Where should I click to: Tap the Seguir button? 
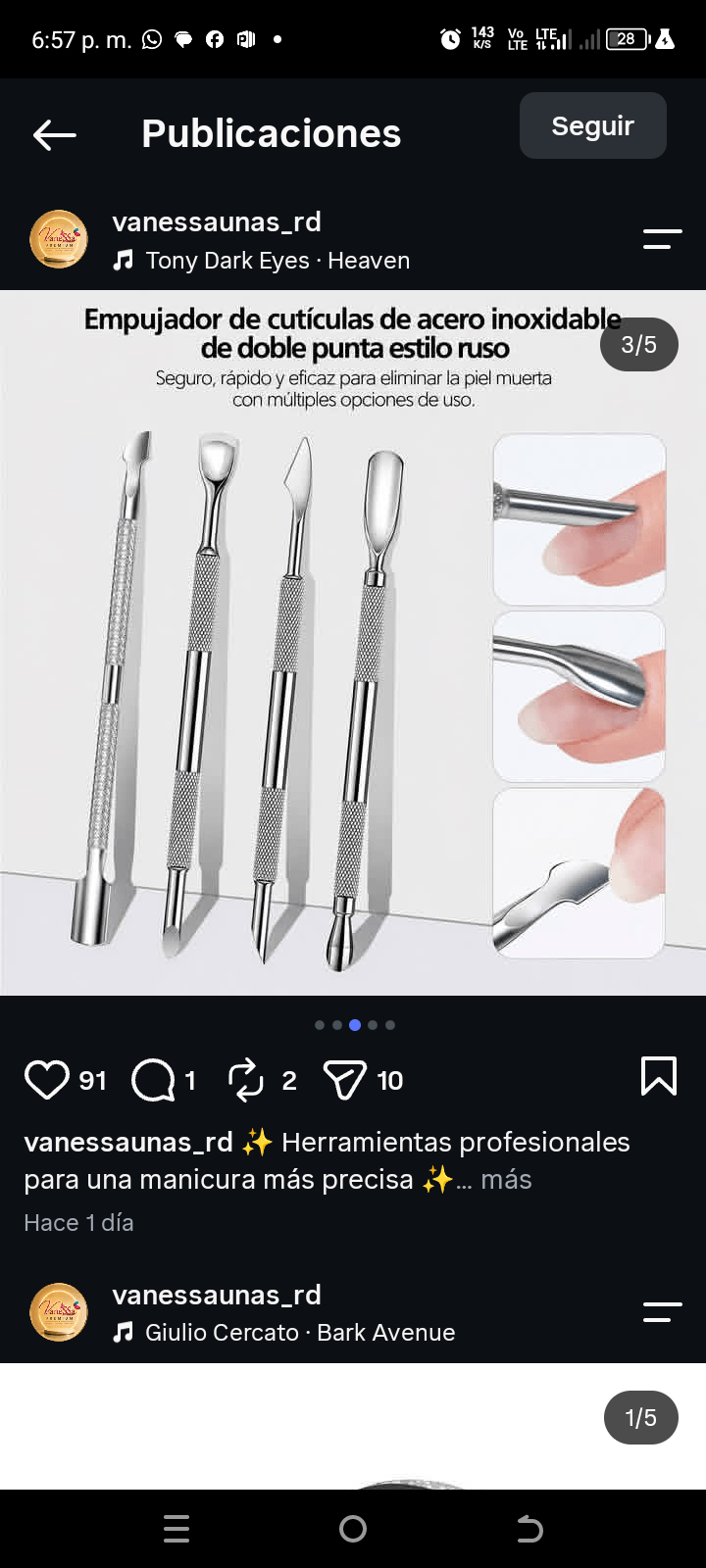592,125
